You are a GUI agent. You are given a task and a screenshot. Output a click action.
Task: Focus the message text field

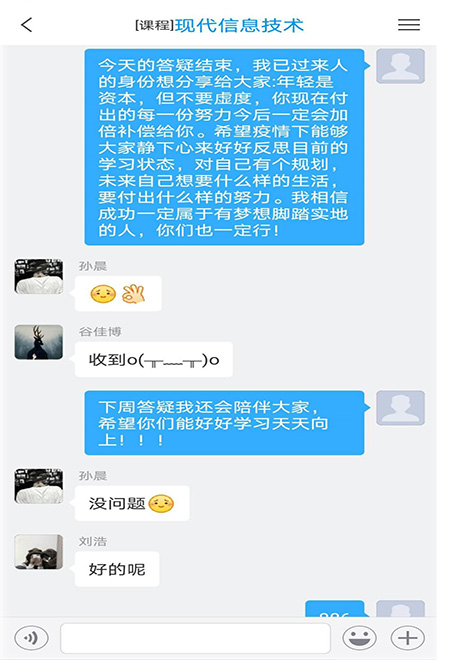pyautogui.click(x=195, y=638)
